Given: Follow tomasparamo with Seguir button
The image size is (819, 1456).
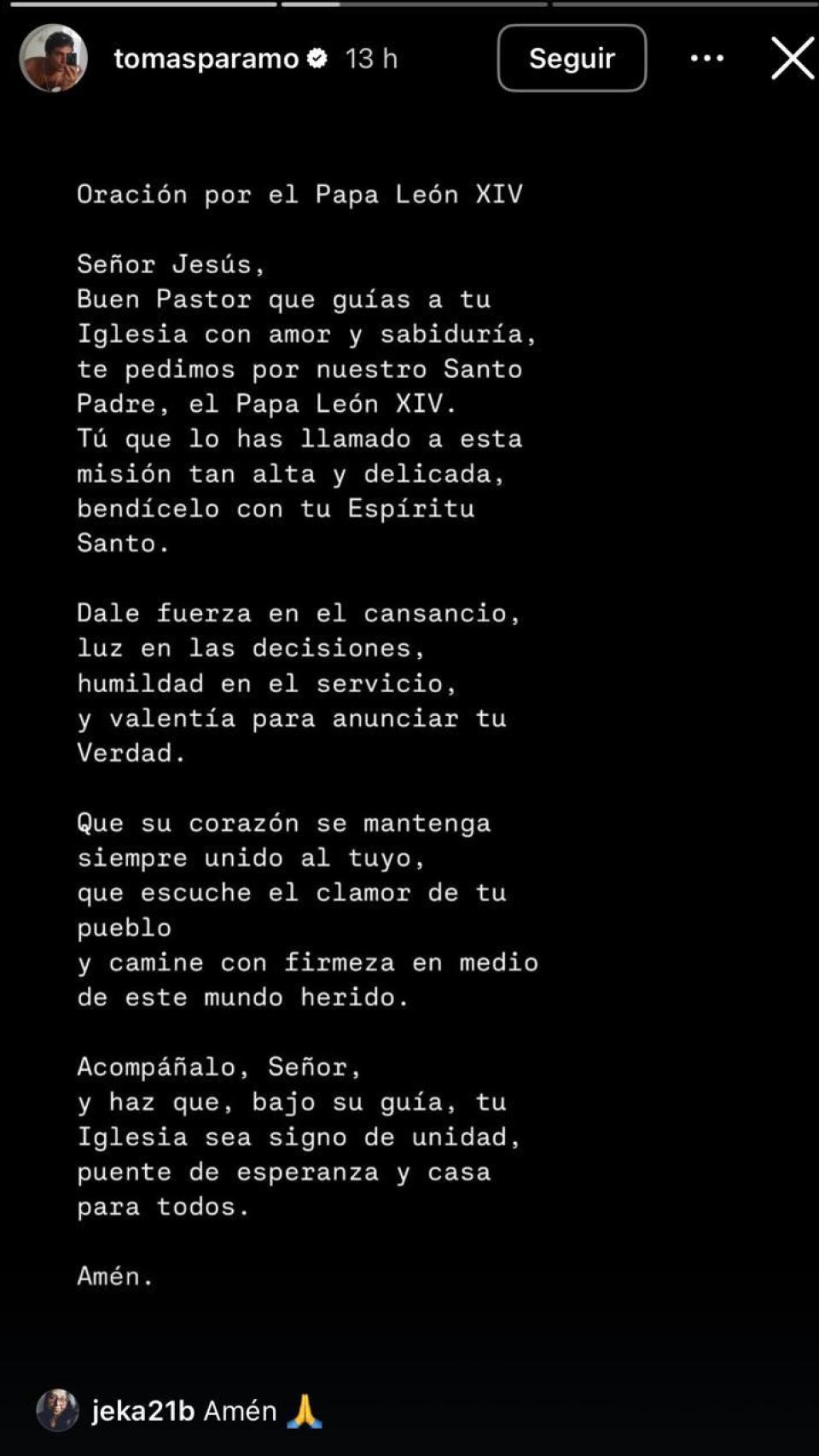Looking at the screenshot, I should pyautogui.click(x=572, y=58).
